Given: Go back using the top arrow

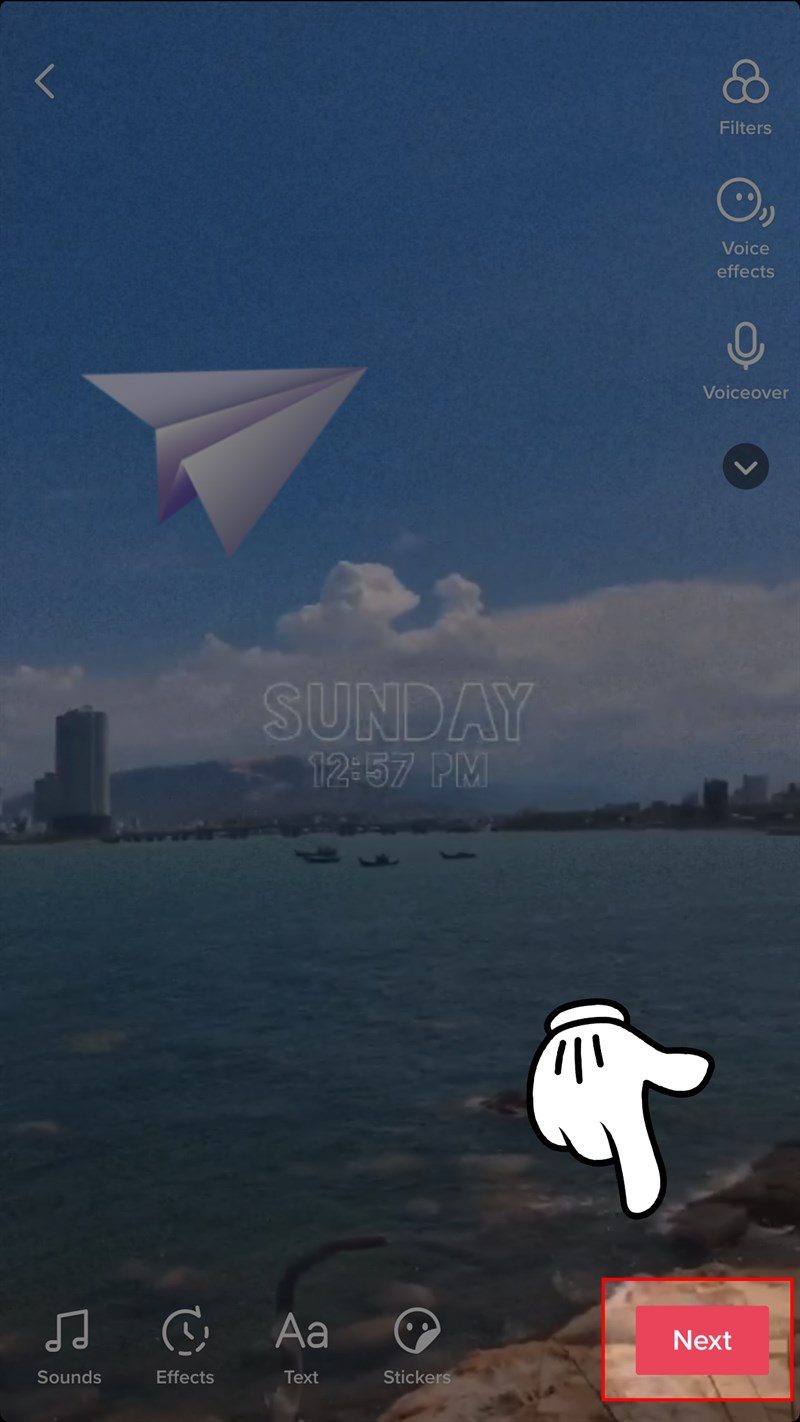Looking at the screenshot, I should tap(45, 82).
